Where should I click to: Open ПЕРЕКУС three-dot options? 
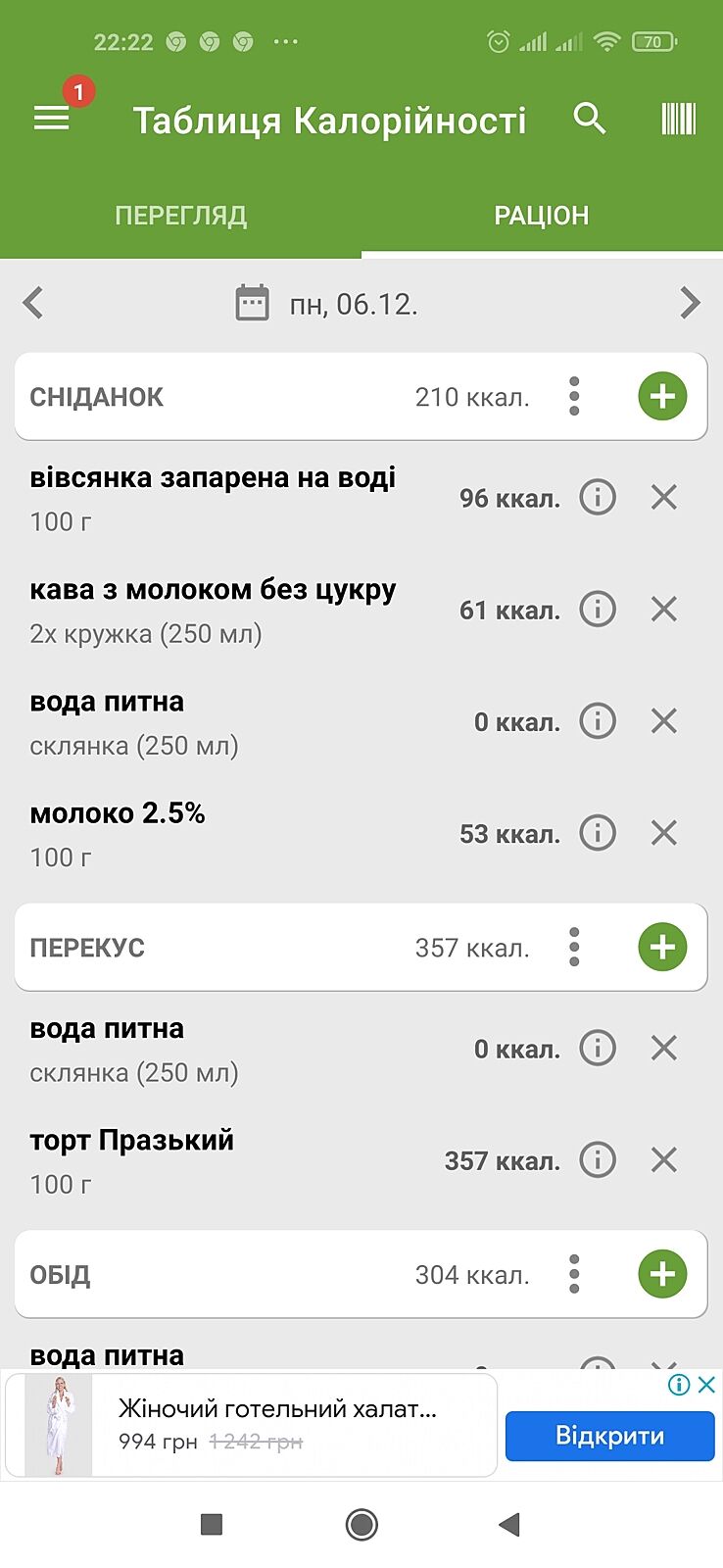[x=574, y=948]
